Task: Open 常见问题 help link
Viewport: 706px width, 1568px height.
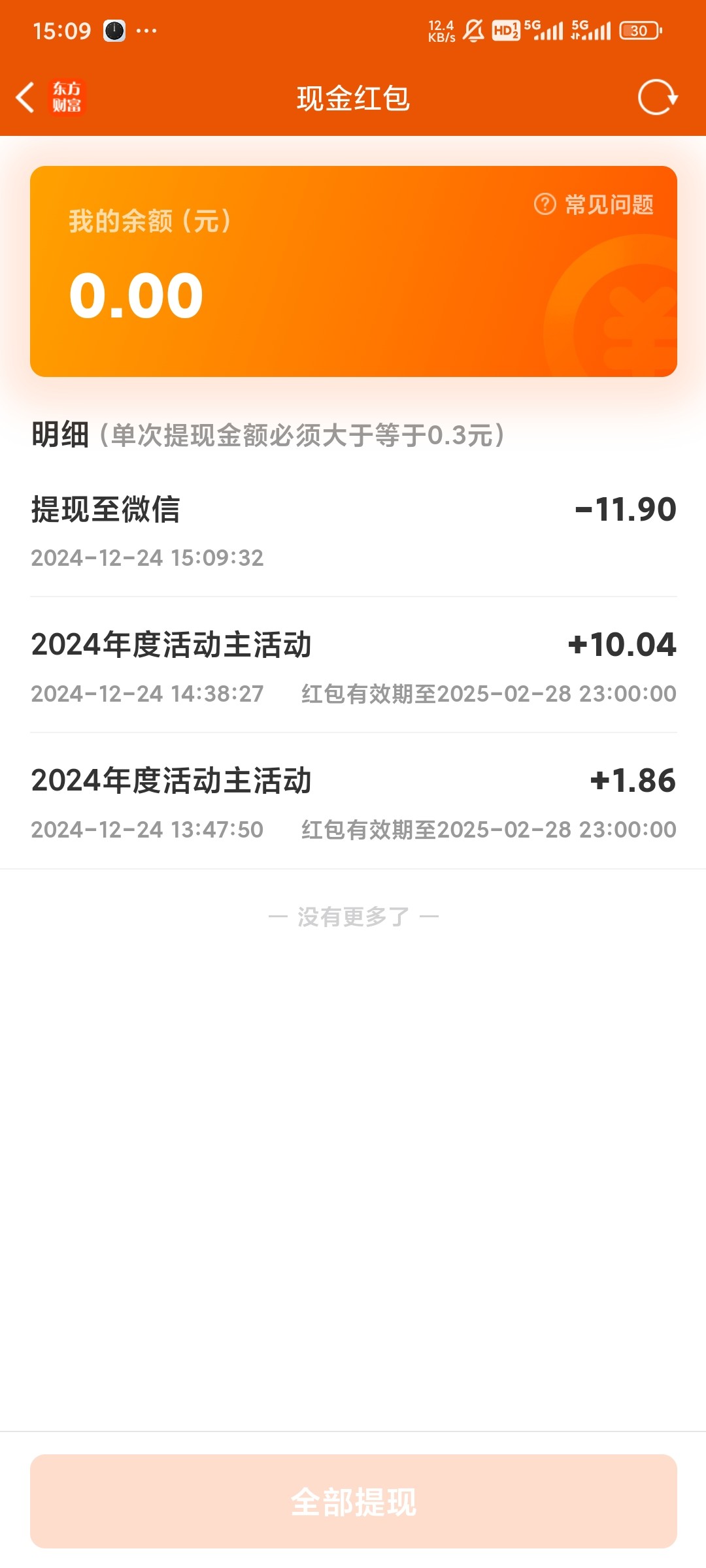Action: click(x=594, y=204)
